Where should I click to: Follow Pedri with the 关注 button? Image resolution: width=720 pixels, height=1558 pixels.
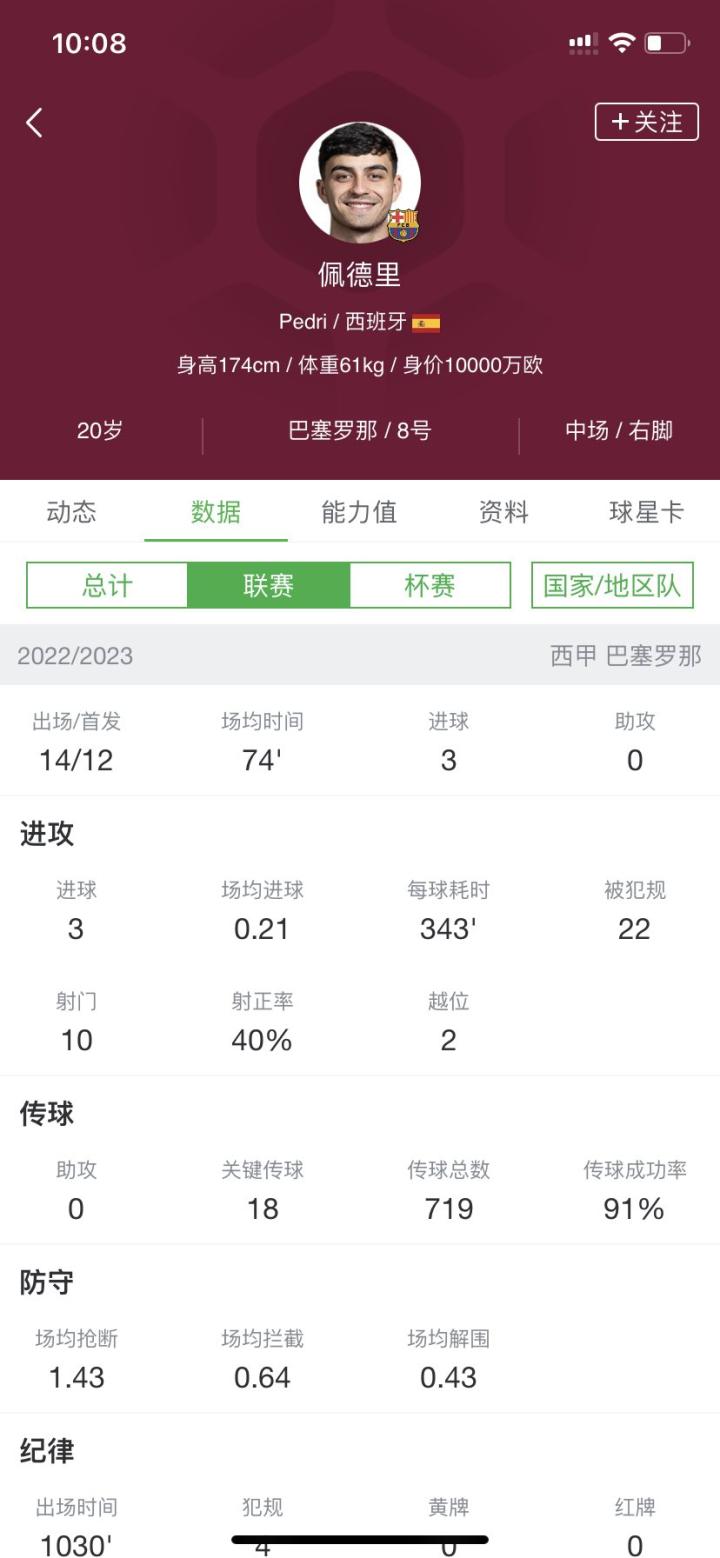point(646,122)
